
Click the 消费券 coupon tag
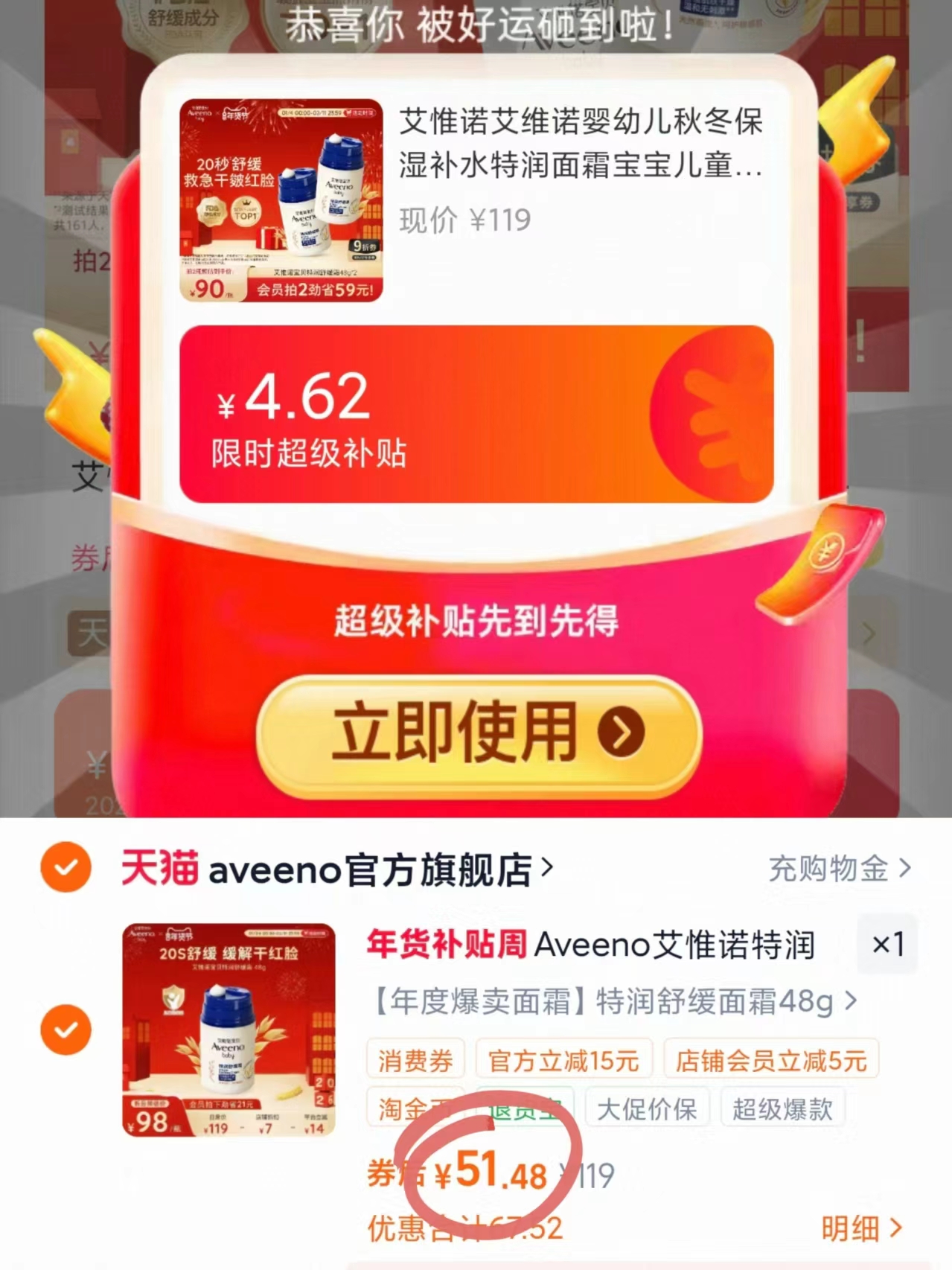point(415,1059)
